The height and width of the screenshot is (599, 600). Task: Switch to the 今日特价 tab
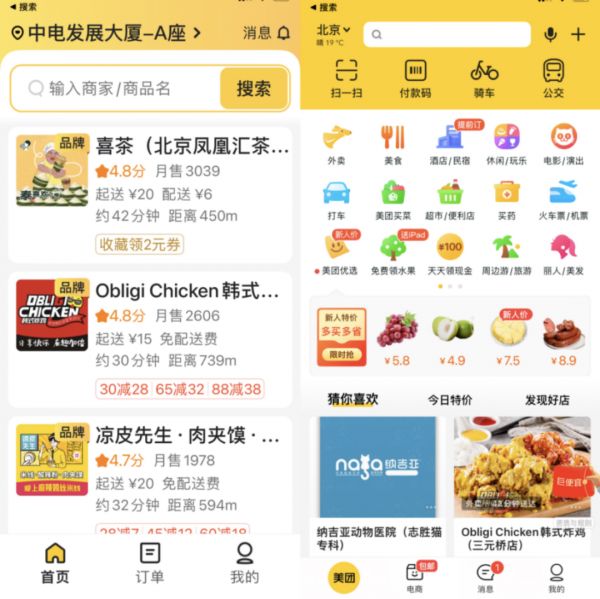pyautogui.click(x=450, y=400)
